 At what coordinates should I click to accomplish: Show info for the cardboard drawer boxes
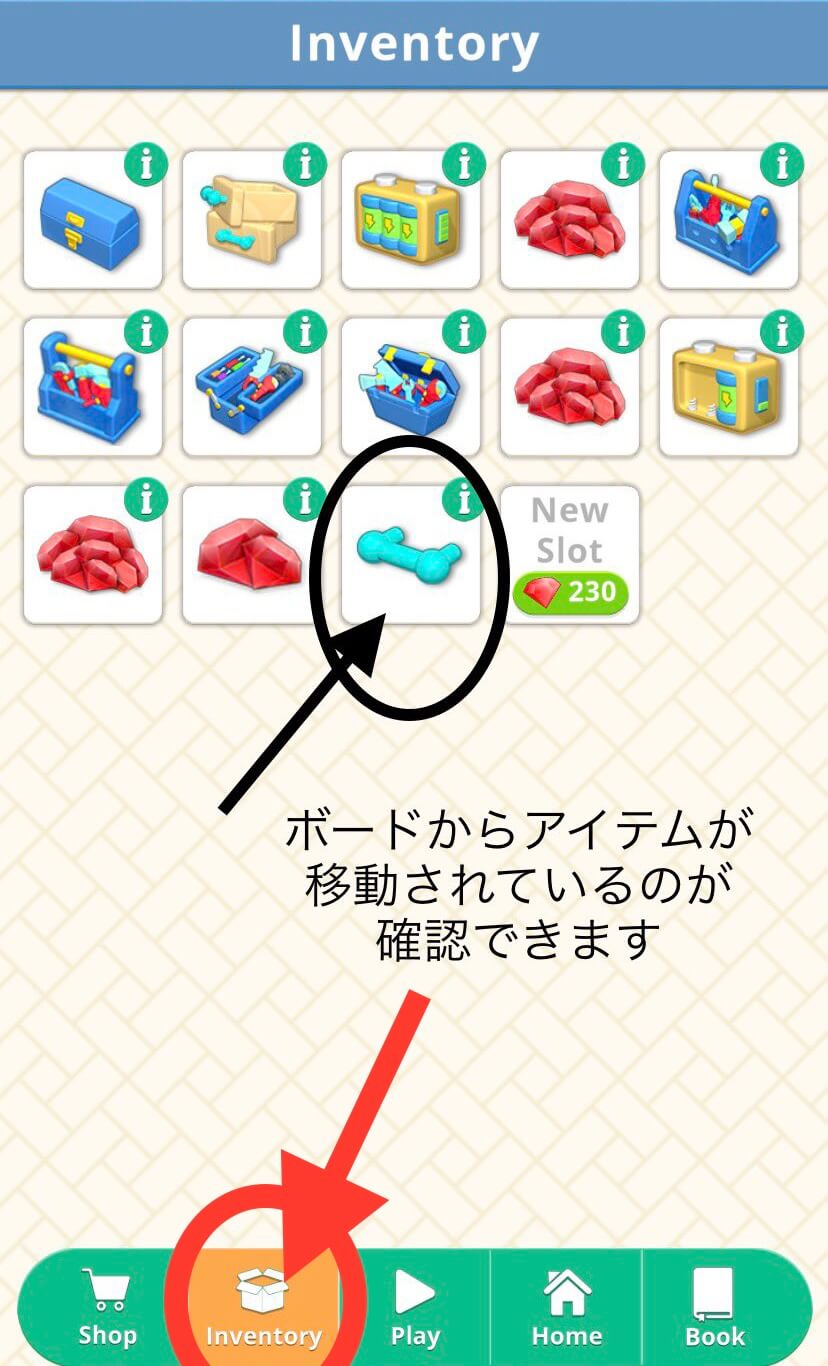pyautogui.click(x=305, y=165)
